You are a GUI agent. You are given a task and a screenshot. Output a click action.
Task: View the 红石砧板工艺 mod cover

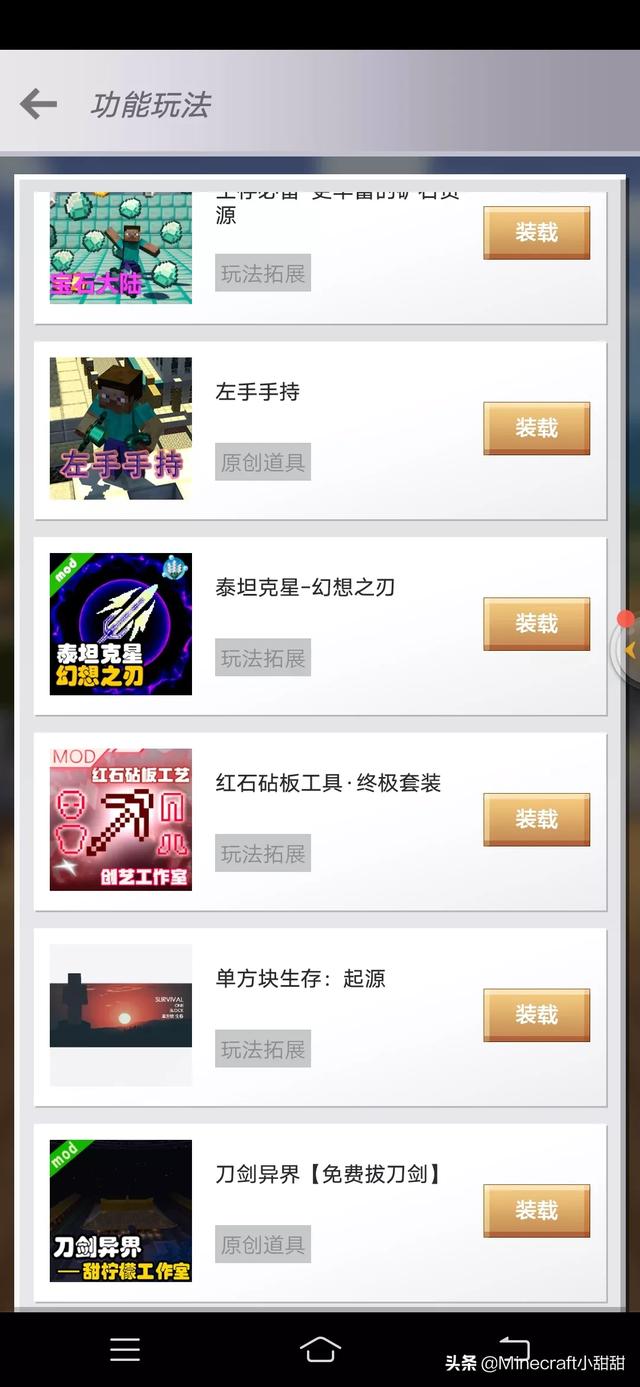pyautogui.click(x=121, y=820)
